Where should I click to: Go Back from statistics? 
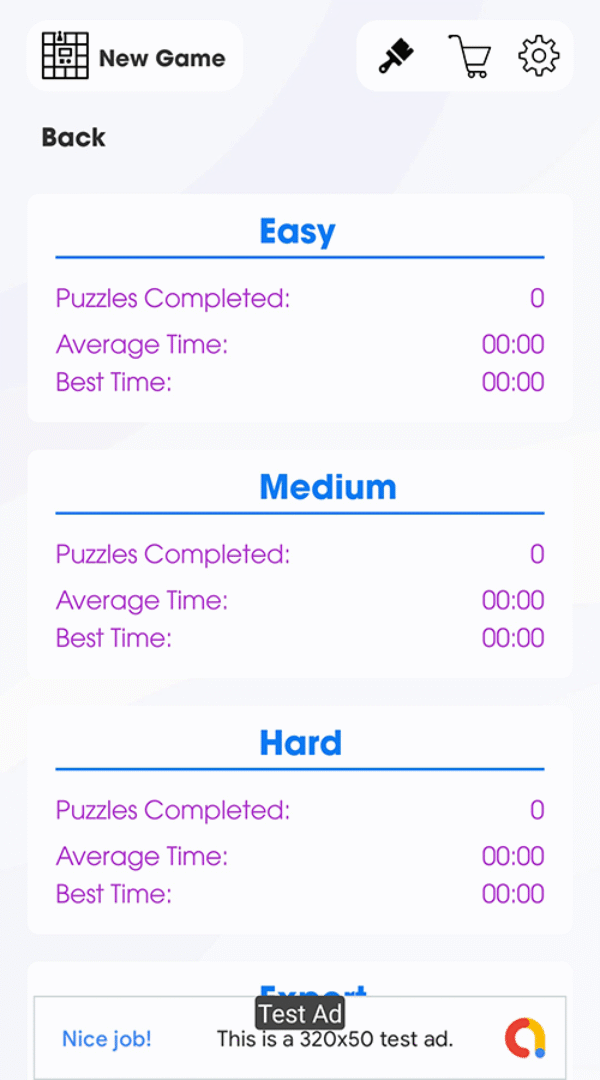pyautogui.click(x=73, y=137)
